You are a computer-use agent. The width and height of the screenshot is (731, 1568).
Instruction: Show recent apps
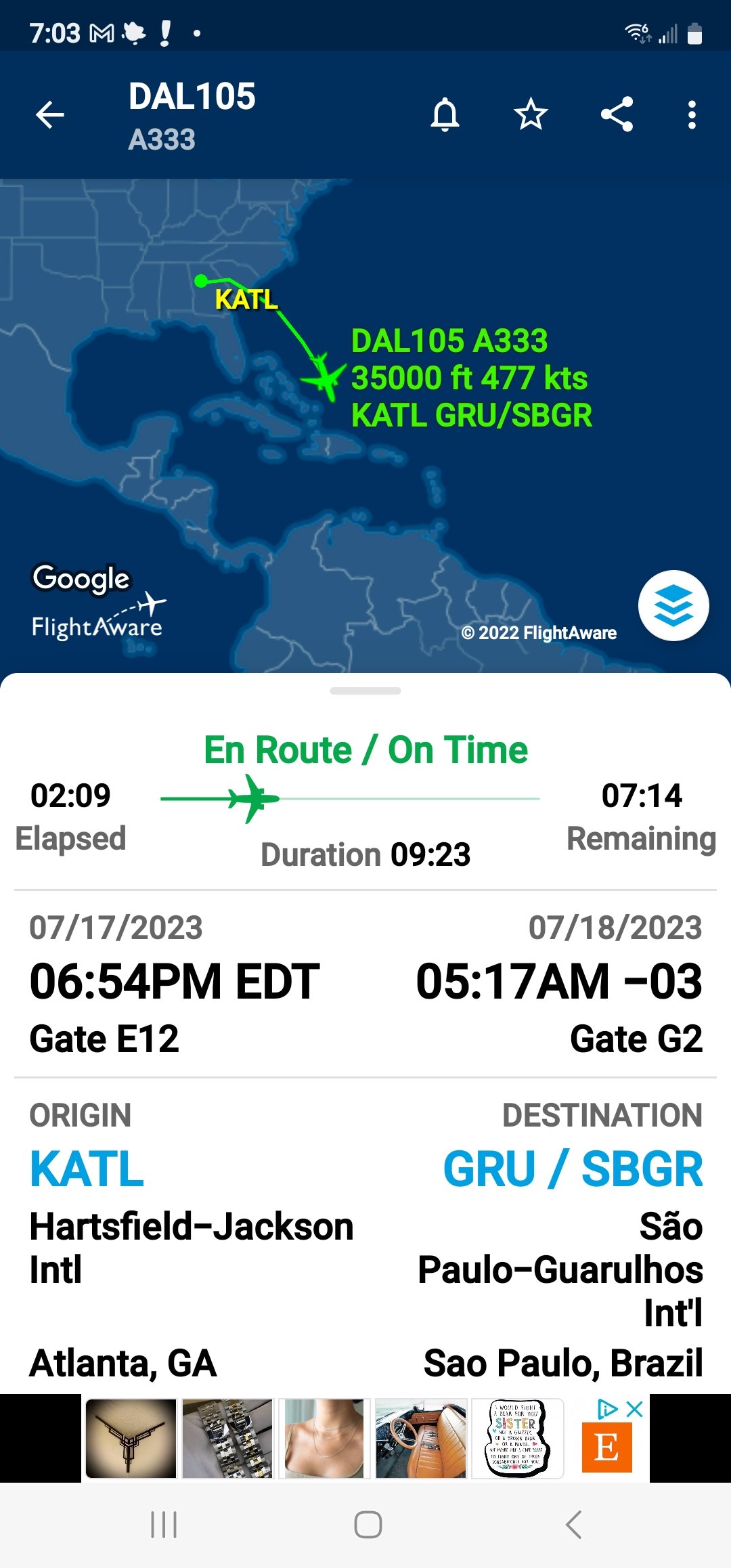(164, 1525)
